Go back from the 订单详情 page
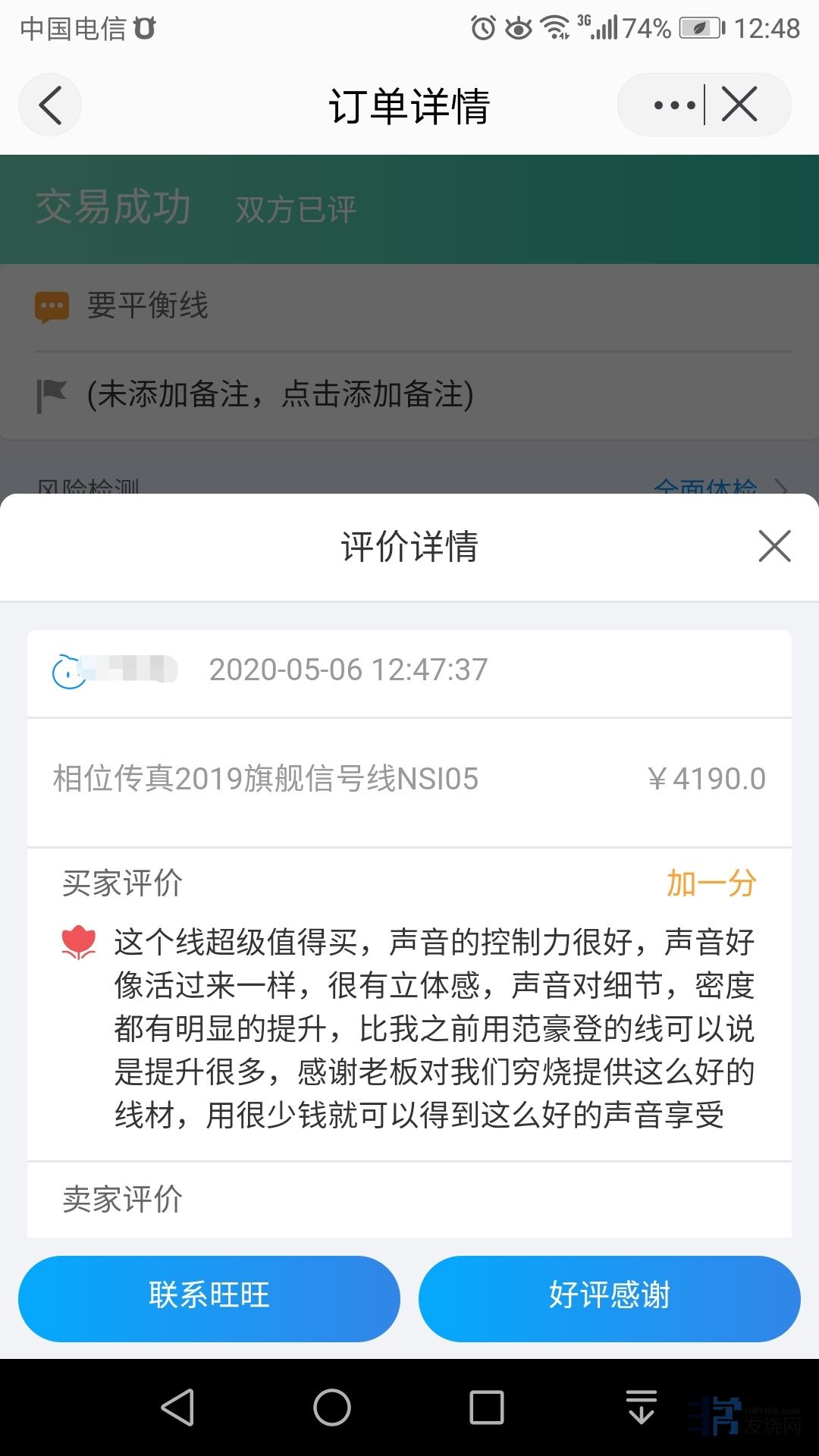 click(x=50, y=105)
